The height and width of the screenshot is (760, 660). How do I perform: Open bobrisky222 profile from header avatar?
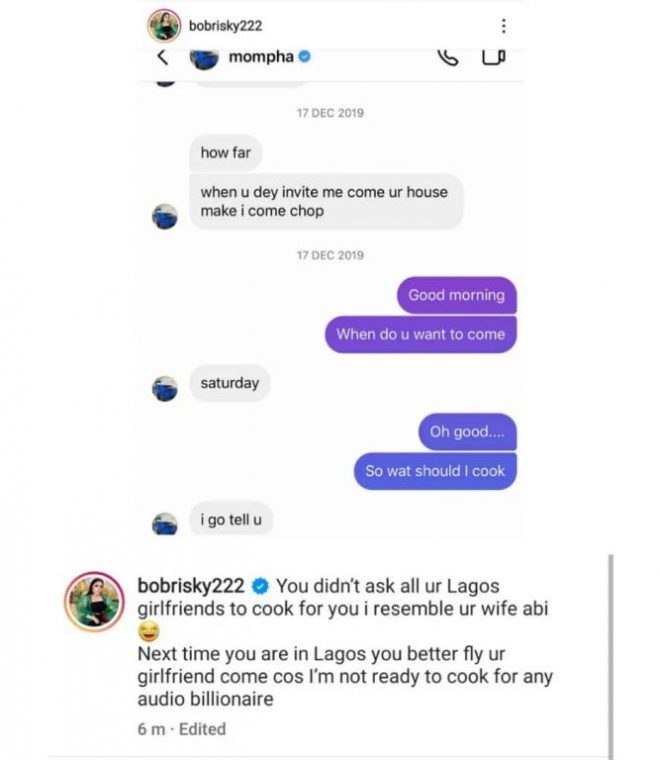[x=164, y=25]
